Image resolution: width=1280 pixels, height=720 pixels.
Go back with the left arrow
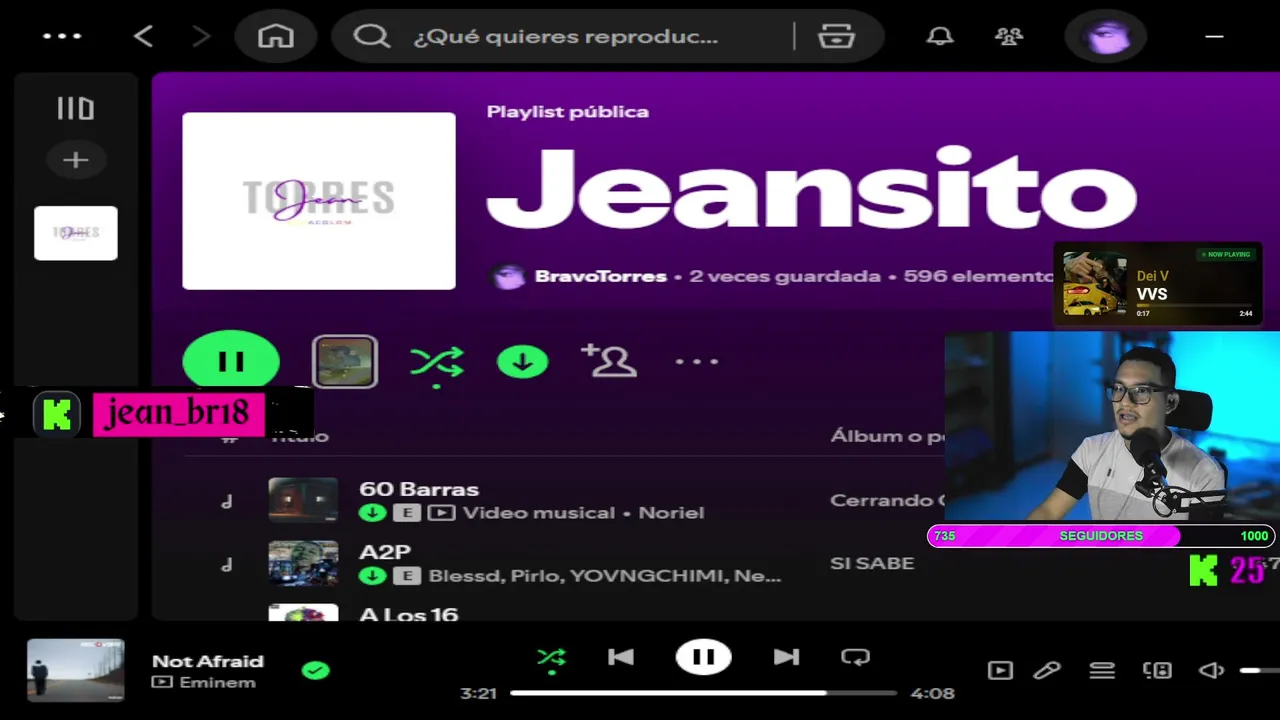point(144,36)
